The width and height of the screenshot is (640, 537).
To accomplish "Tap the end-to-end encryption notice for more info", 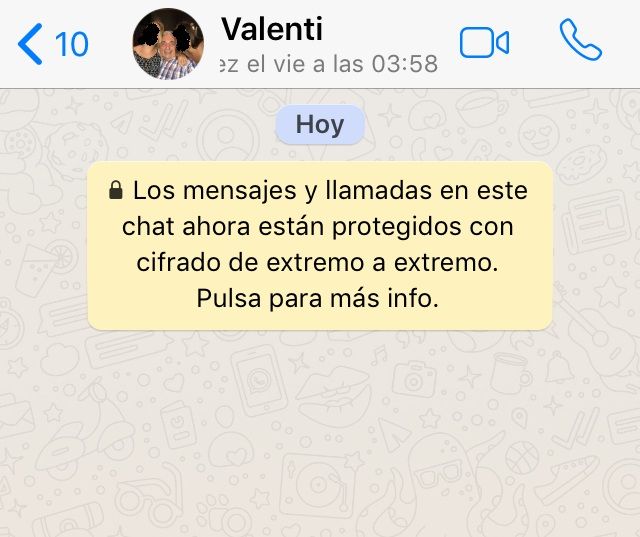I will pos(319,245).
